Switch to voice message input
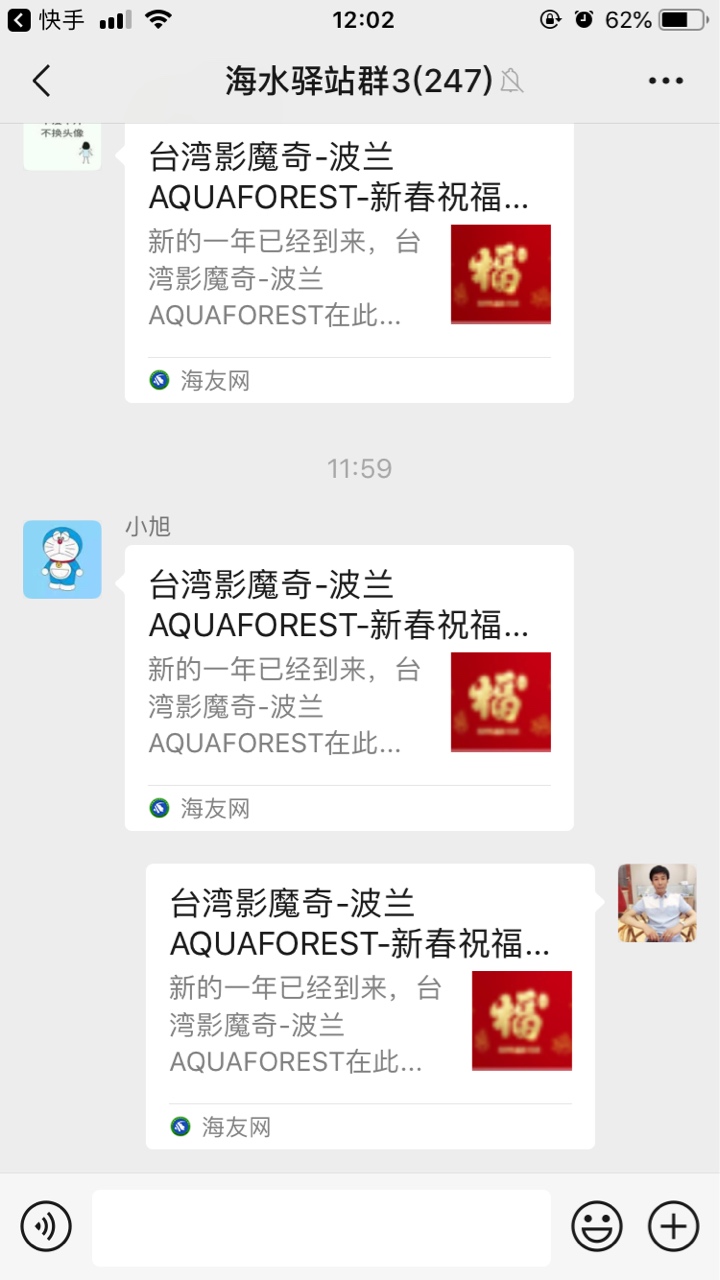720x1280 pixels. click(x=46, y=1226)
